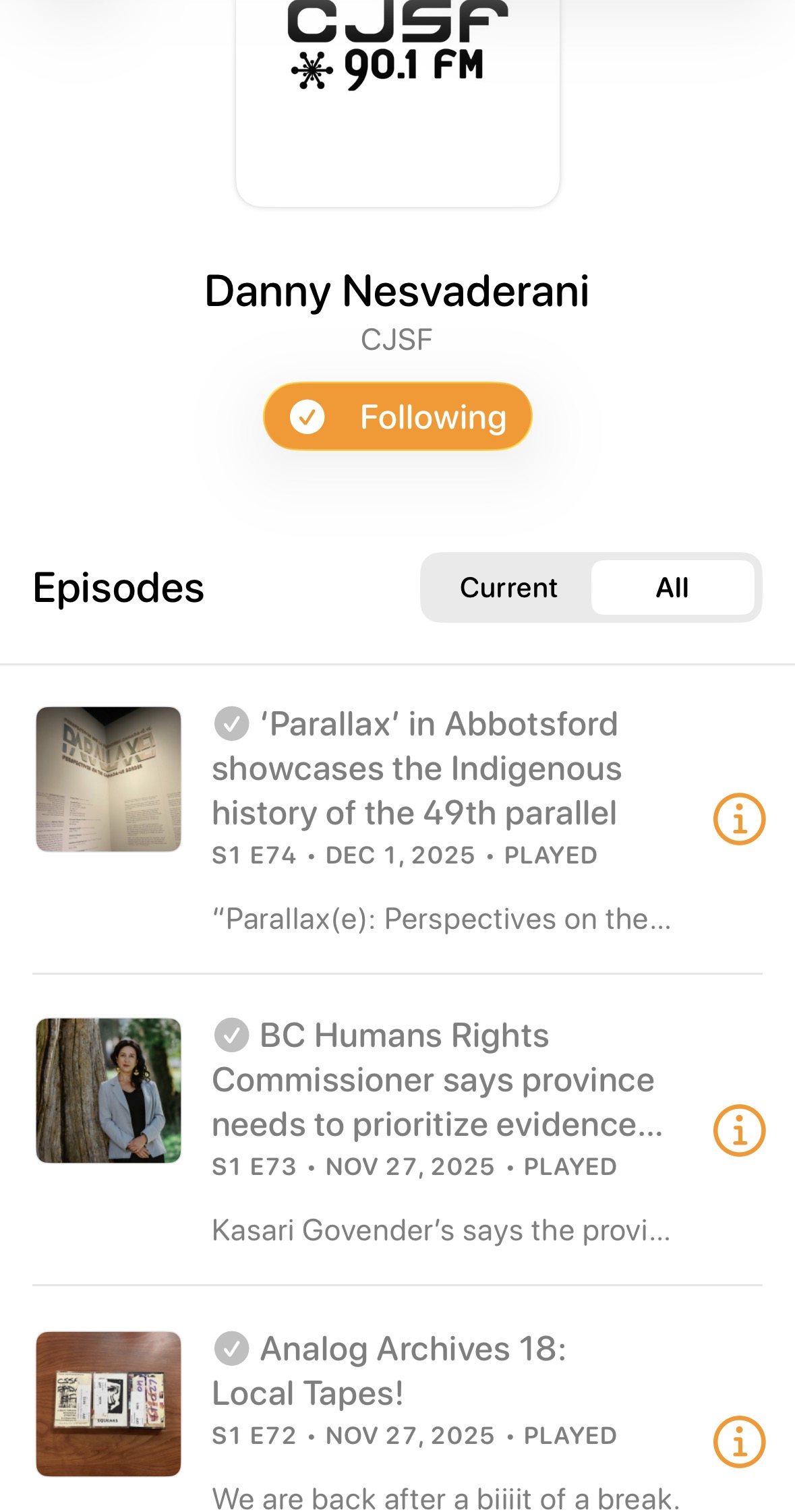Open the Danny Nesvaderani show title
795x1512 pixels.
tap(397, 292)
